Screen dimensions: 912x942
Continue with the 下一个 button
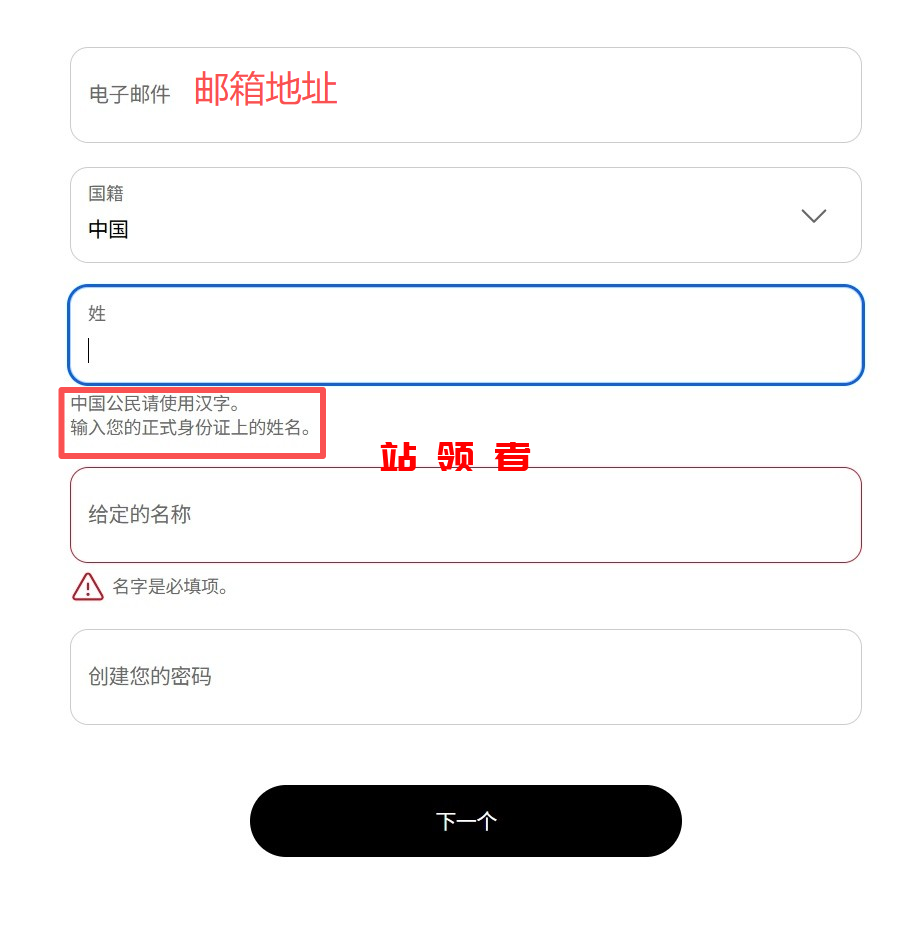click(465, 821)
